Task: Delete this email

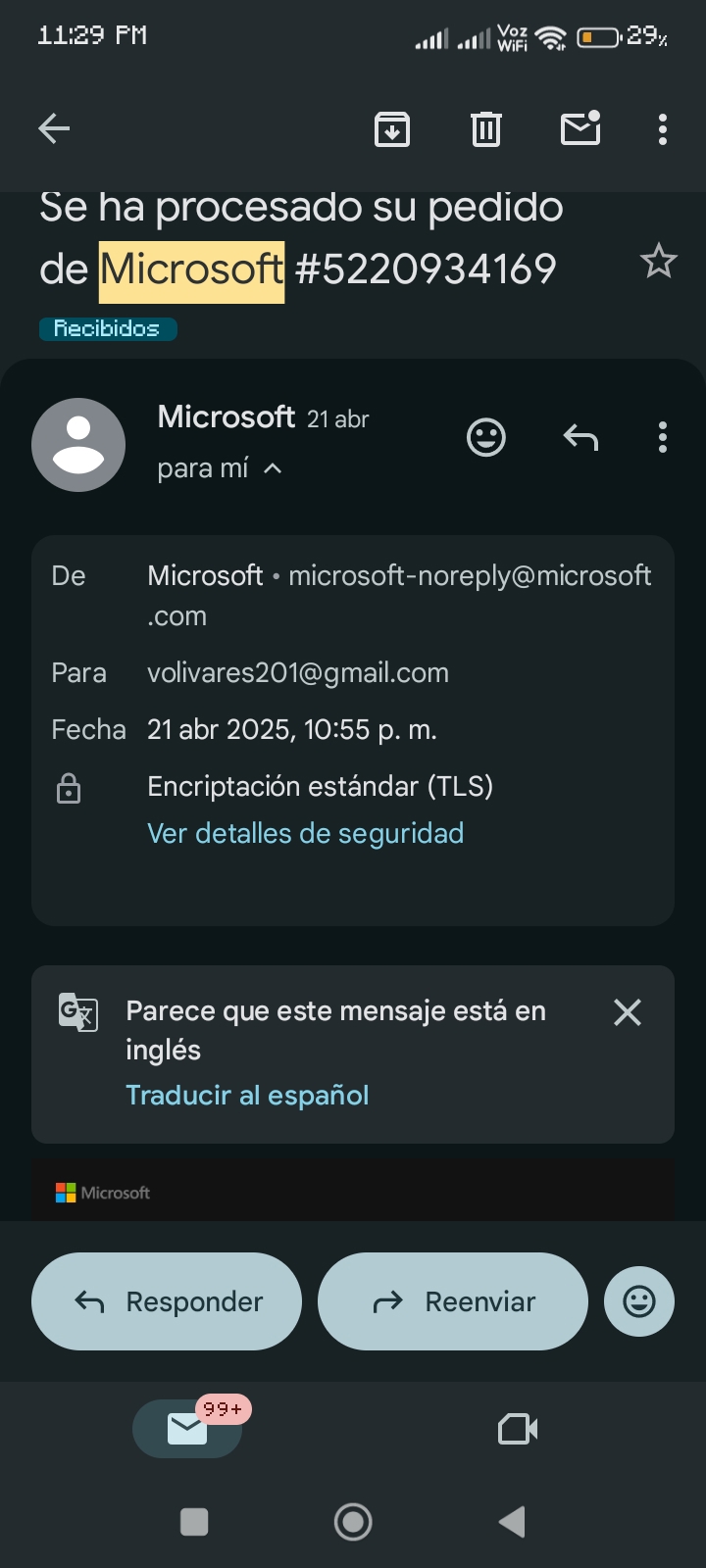Action: (486, 128)
